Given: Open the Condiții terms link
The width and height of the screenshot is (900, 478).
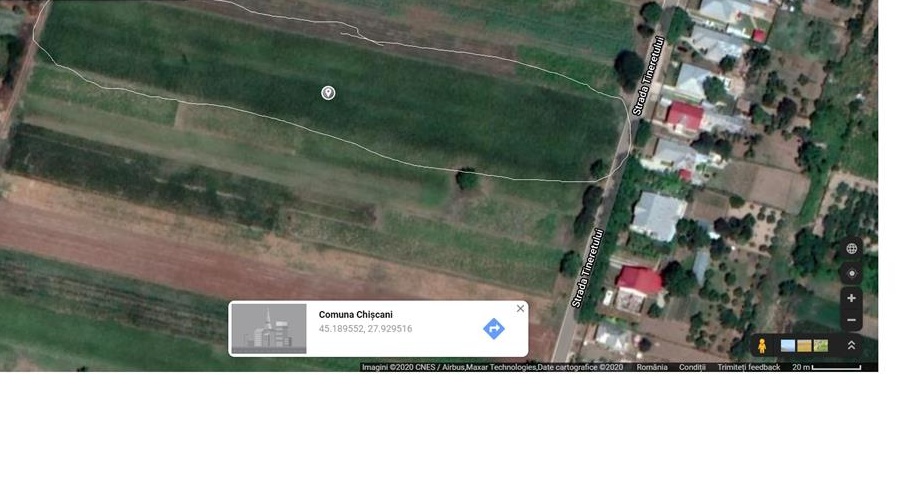Looking at the screenshot, I should [692, 367].
